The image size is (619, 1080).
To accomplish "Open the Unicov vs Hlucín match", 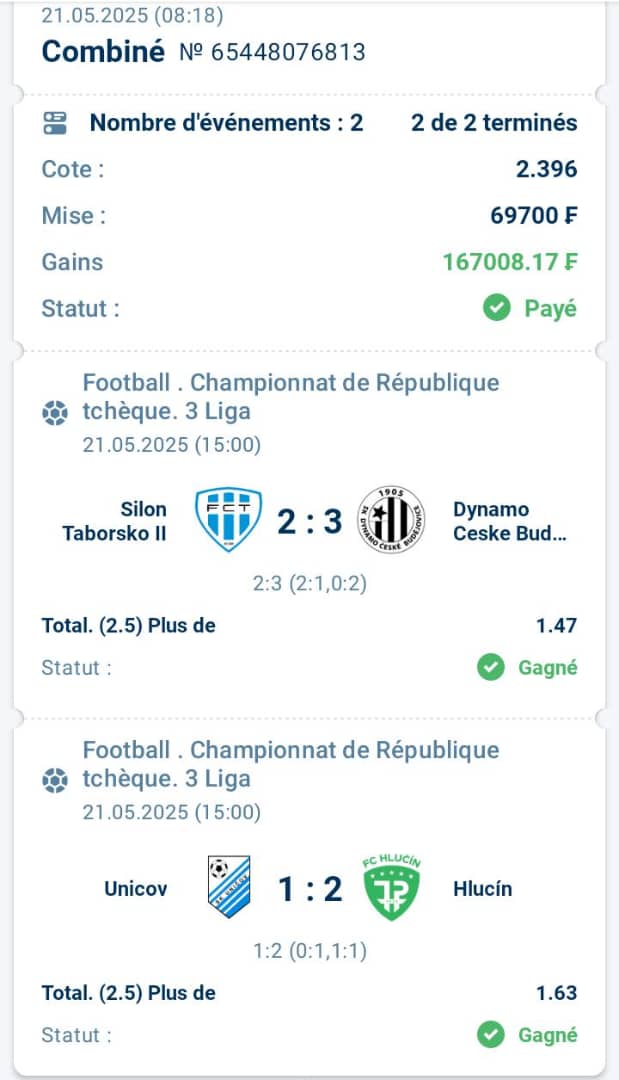I will point(310,889).
